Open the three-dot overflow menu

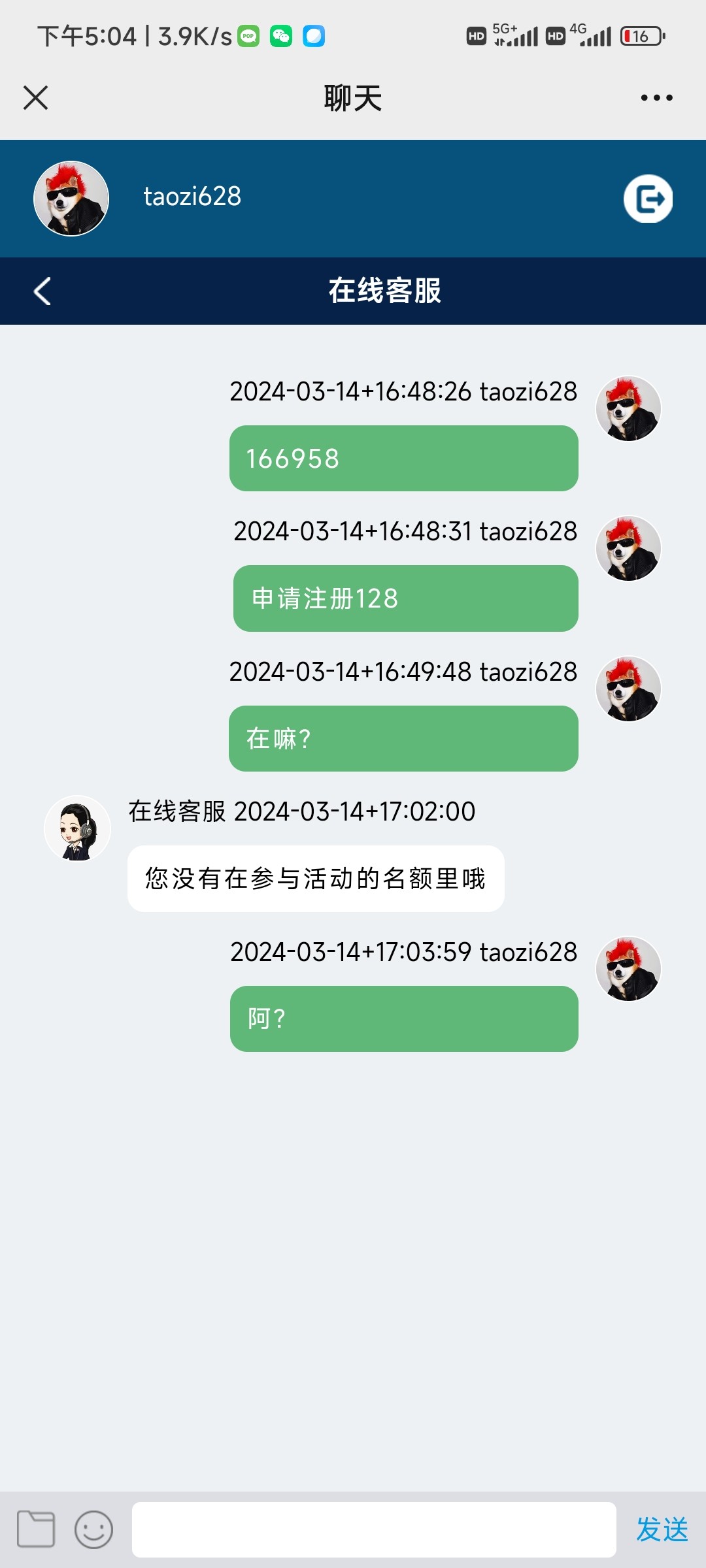[656, 98]
